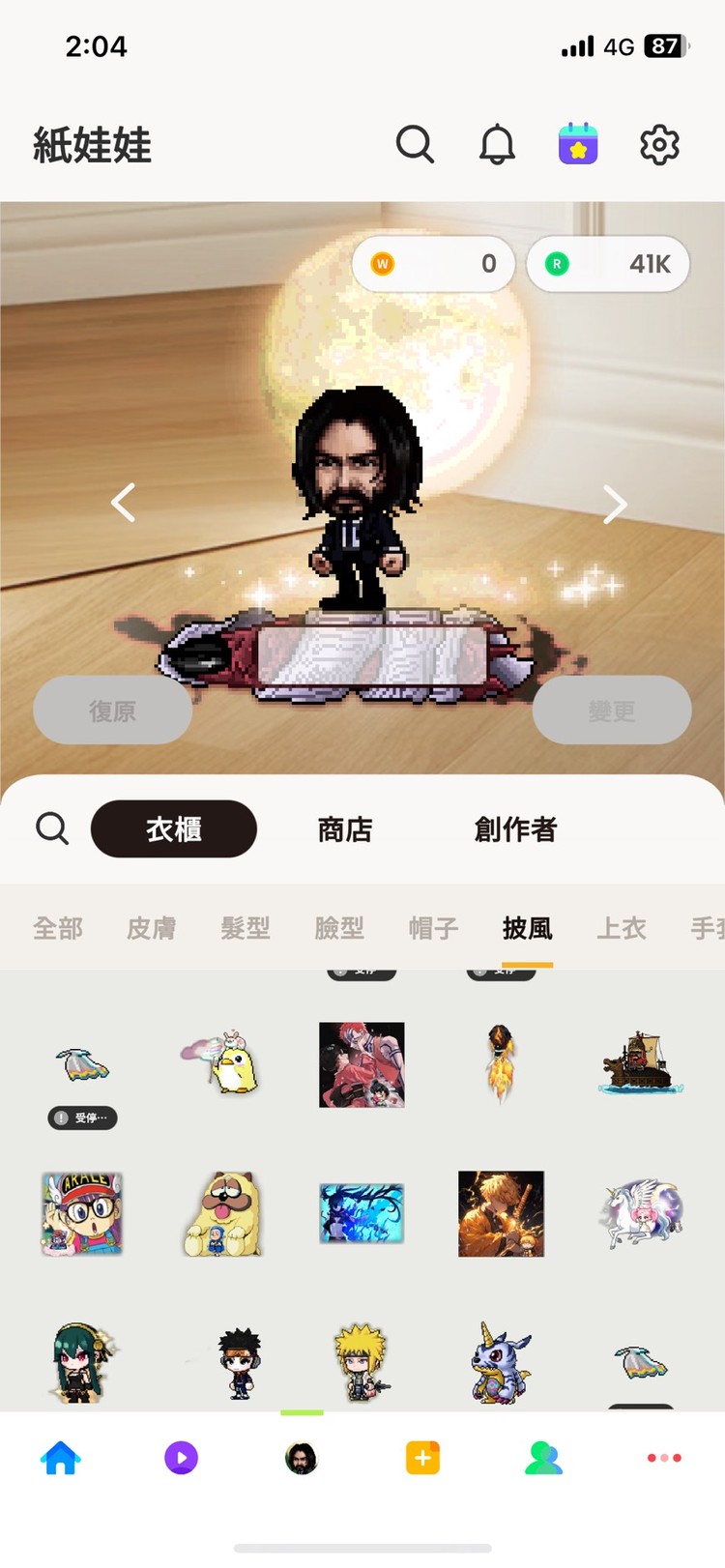Choose the white unicorn cape item

click(640, 1212)
